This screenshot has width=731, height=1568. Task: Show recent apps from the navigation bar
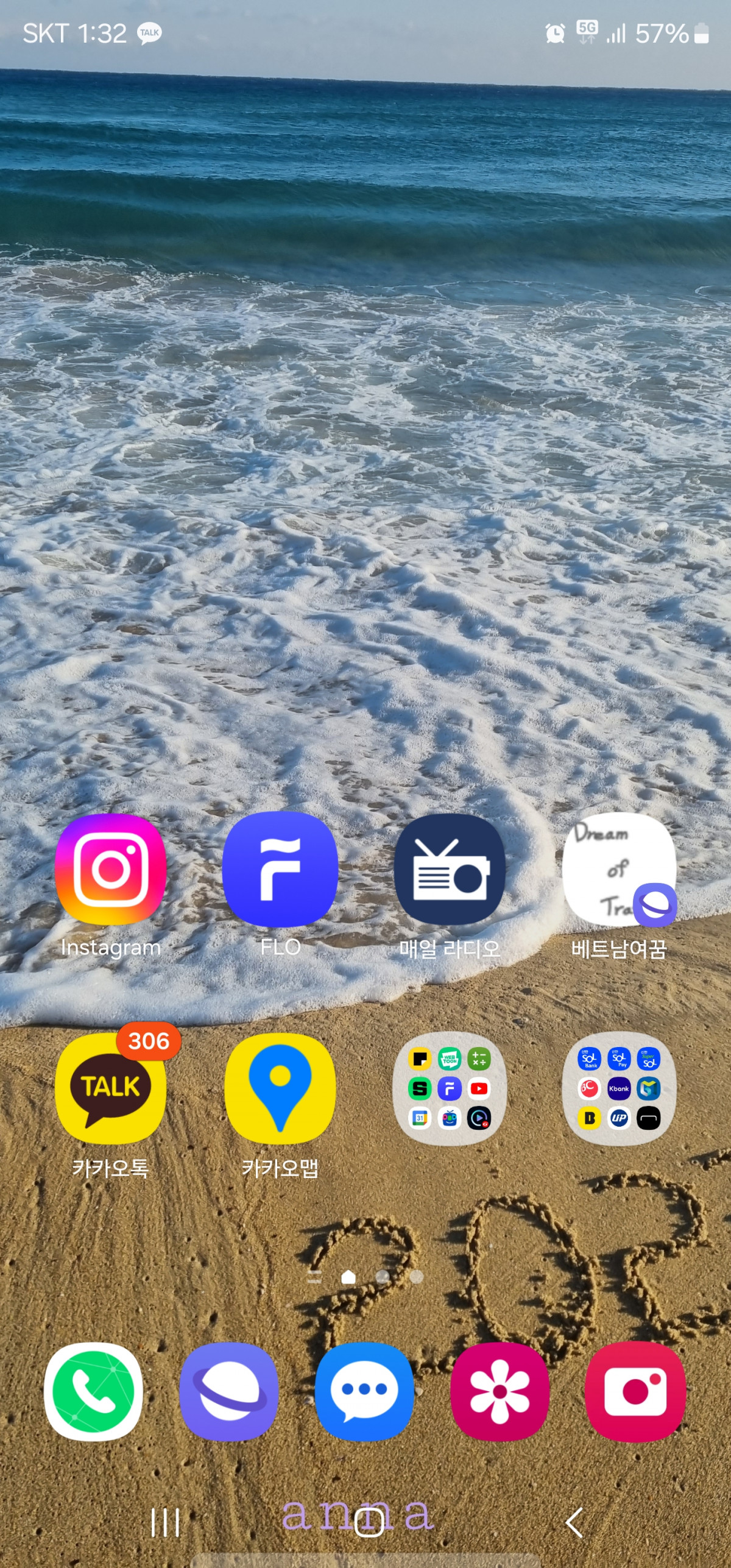pyautogui.click(x=165, y=1523)
